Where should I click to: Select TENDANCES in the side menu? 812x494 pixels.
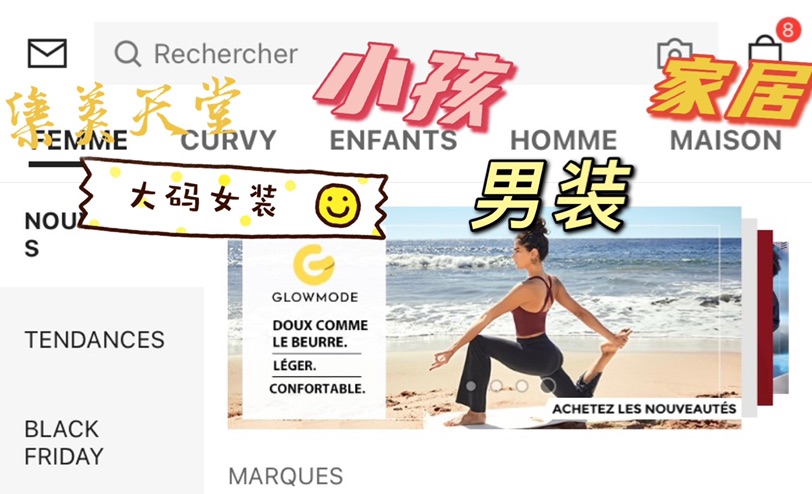[94, 339]
